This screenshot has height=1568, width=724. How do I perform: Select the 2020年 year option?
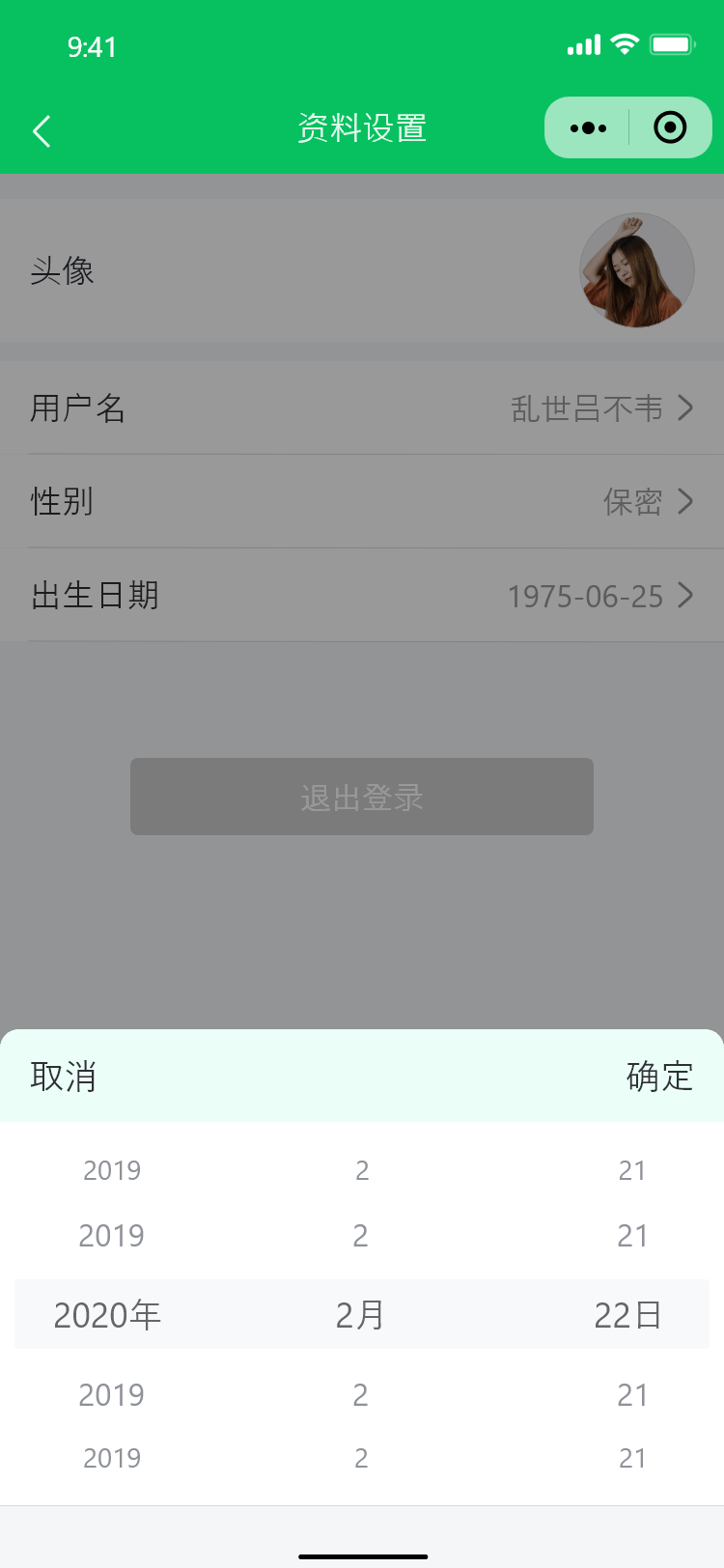click(107, 1315)
